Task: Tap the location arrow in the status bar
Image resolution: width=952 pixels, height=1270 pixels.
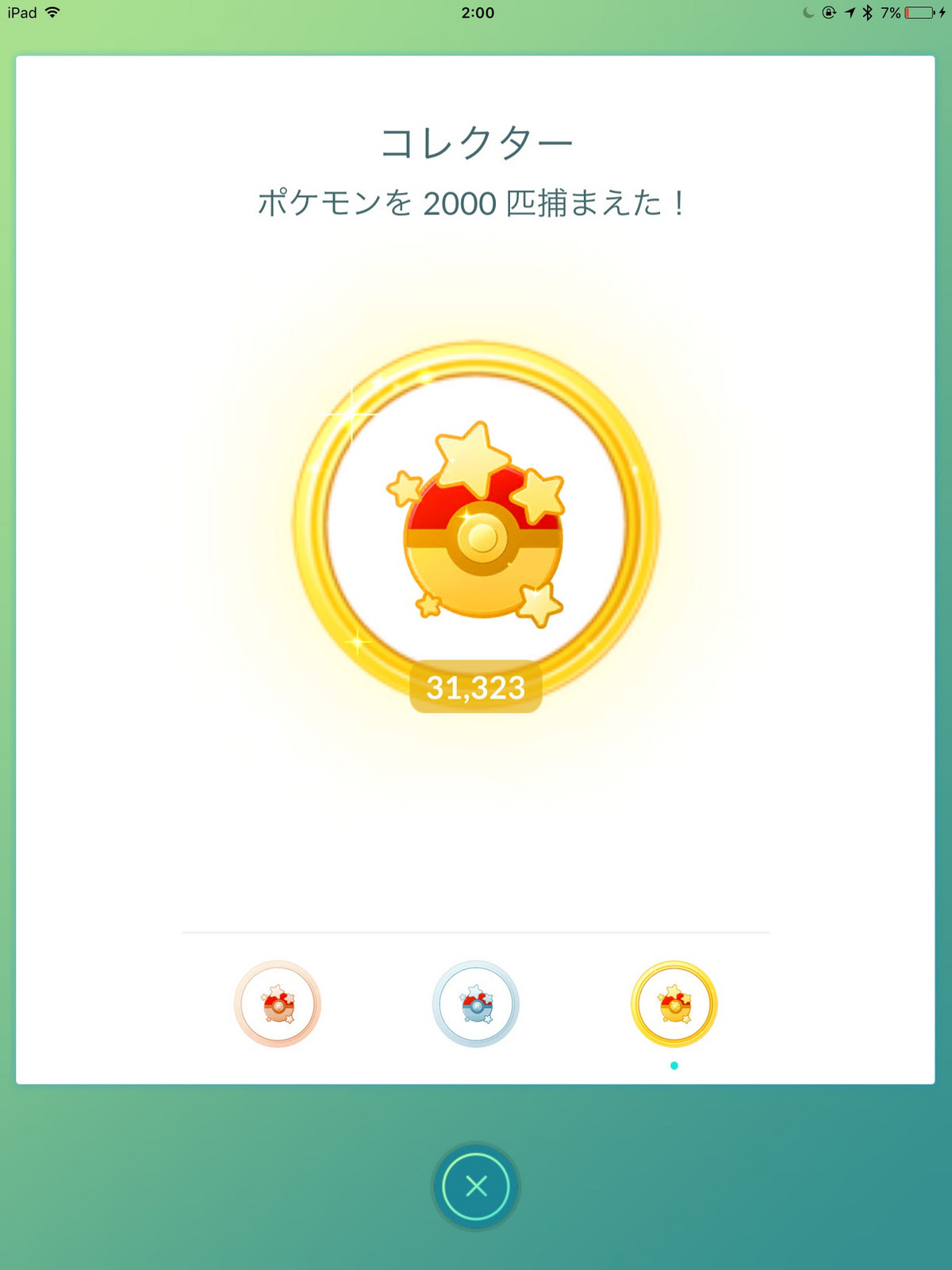Action: [x=850, y=12]
